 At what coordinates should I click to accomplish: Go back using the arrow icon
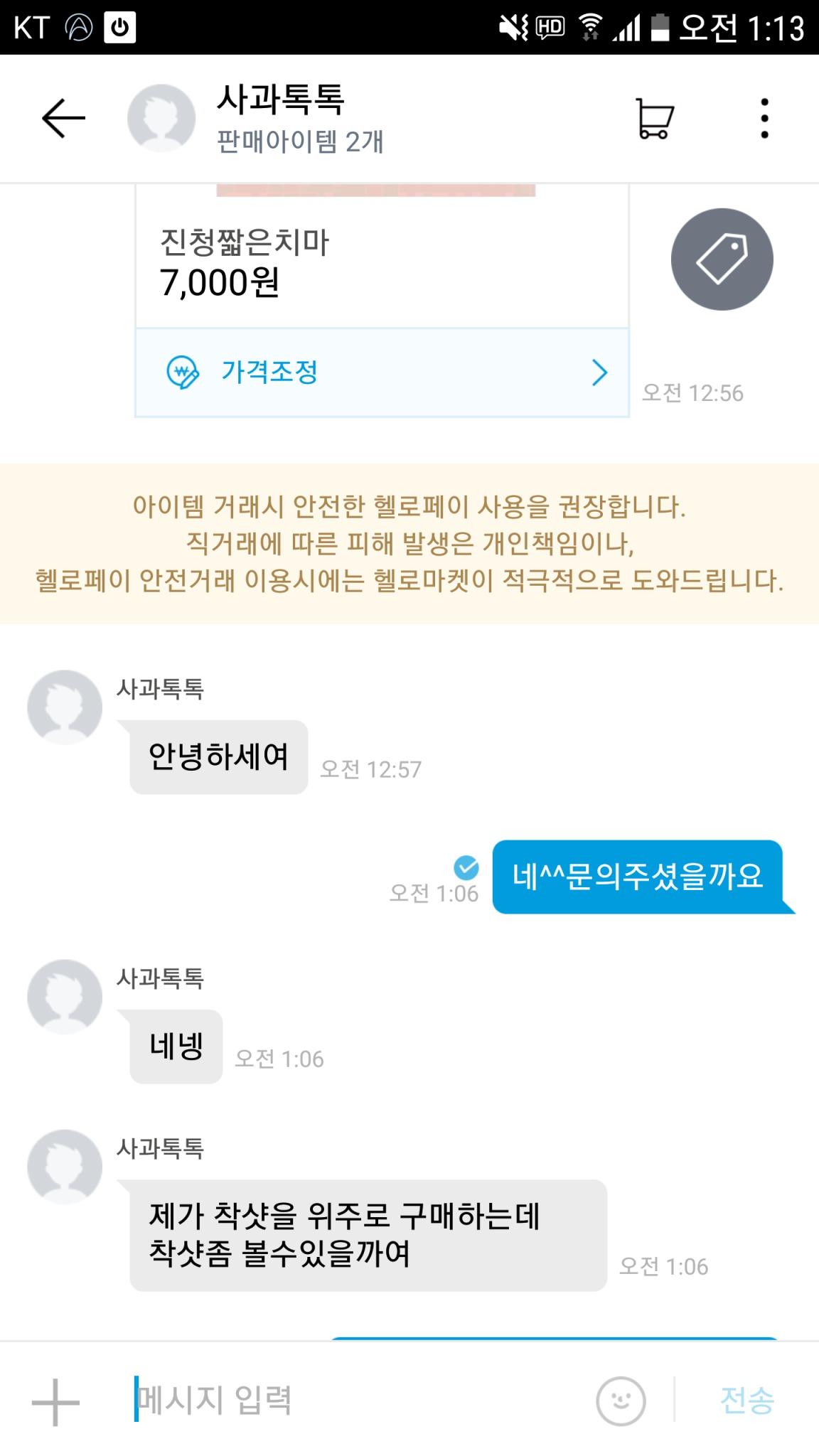click(x=63, y=118)
